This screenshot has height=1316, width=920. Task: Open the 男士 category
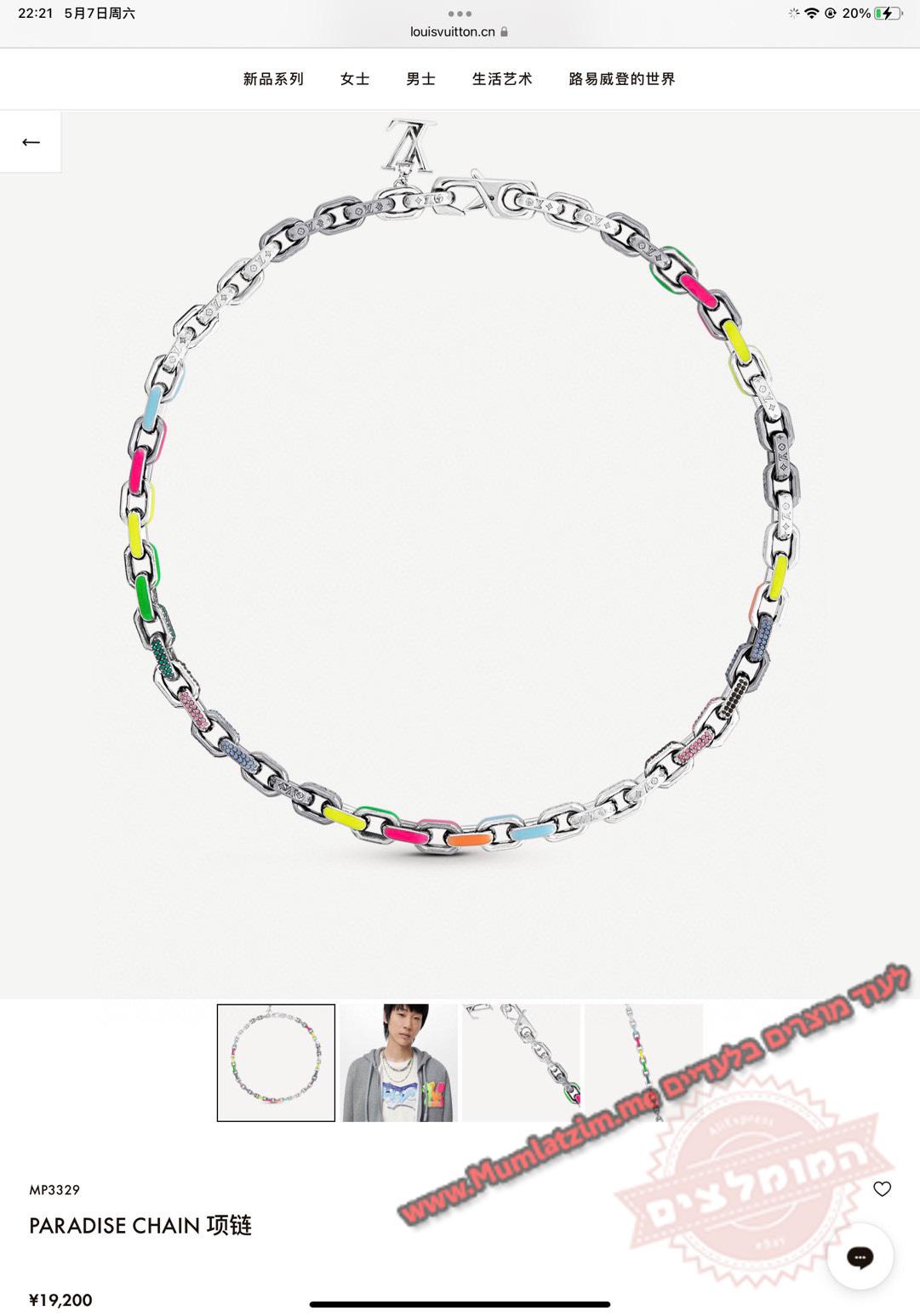[420, 79]
